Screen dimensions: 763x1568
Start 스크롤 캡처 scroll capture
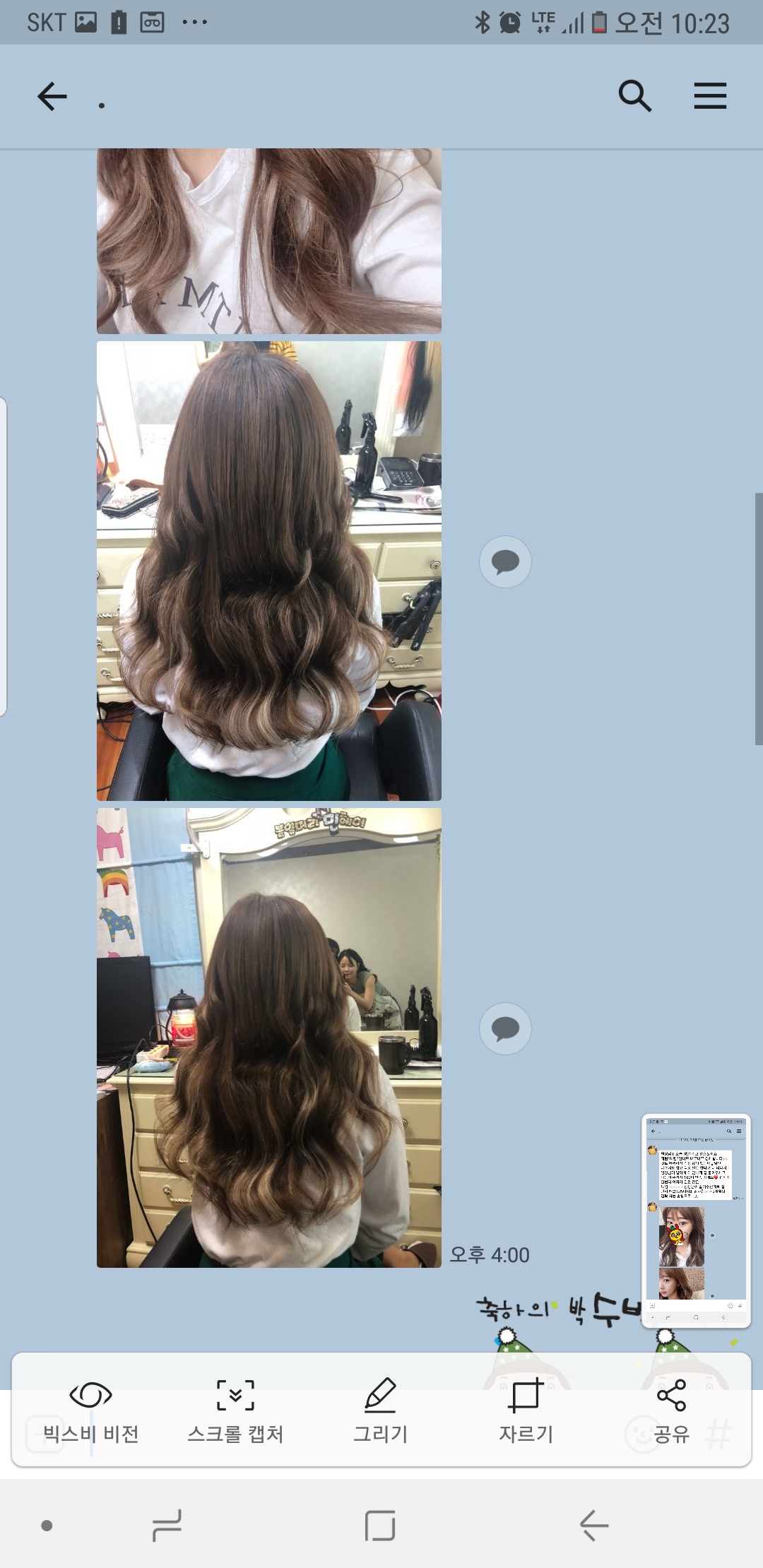pyautogui.click(x=235, y=1410)
